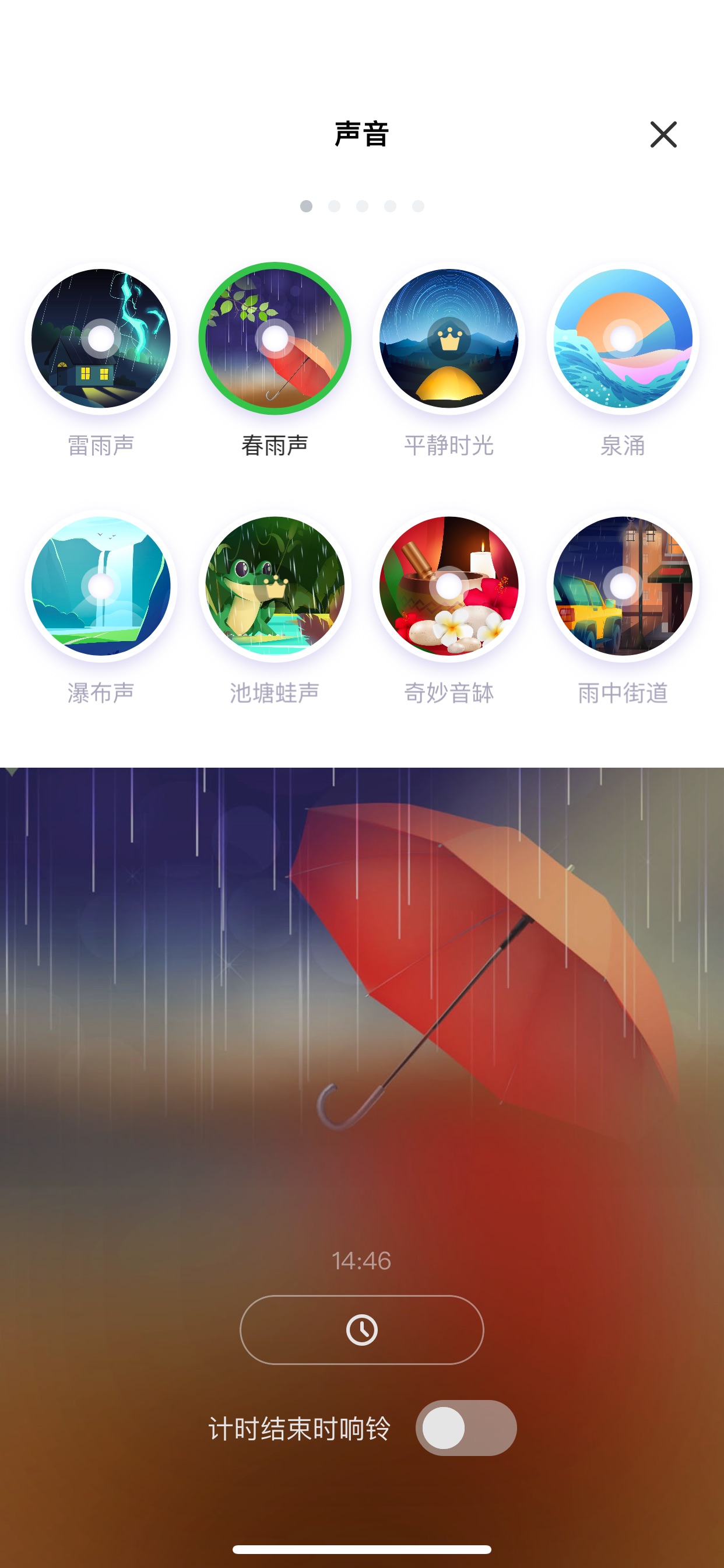Jump to the second sound page dot

coord(334,206)
